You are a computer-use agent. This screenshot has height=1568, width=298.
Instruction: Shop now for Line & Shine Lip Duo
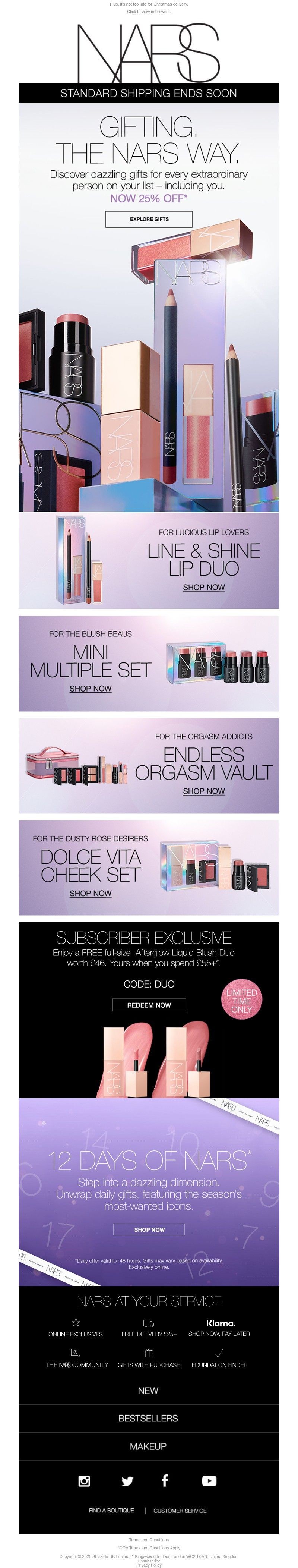(x=204, y=588)
